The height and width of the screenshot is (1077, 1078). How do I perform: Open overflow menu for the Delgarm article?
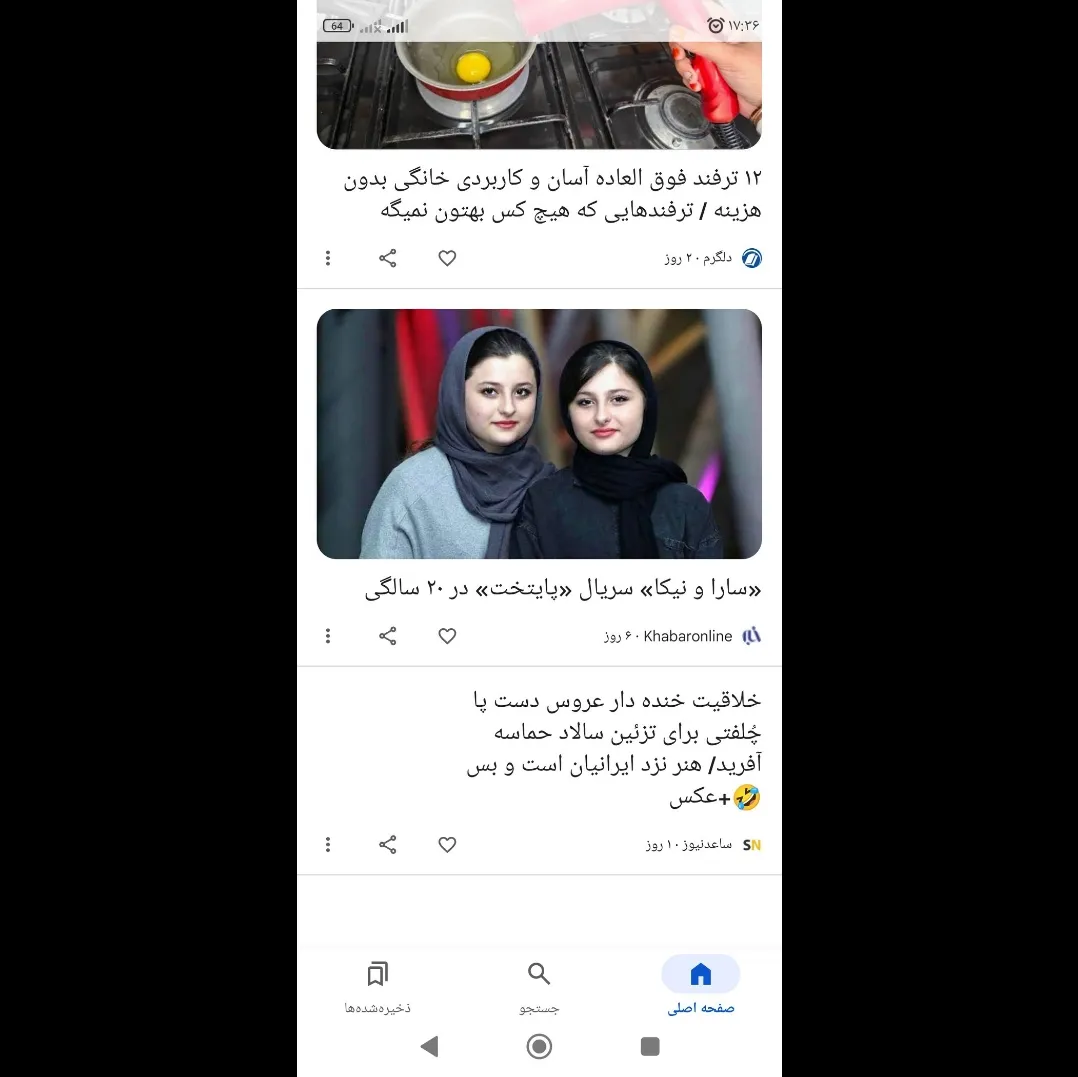coord(328,258)
